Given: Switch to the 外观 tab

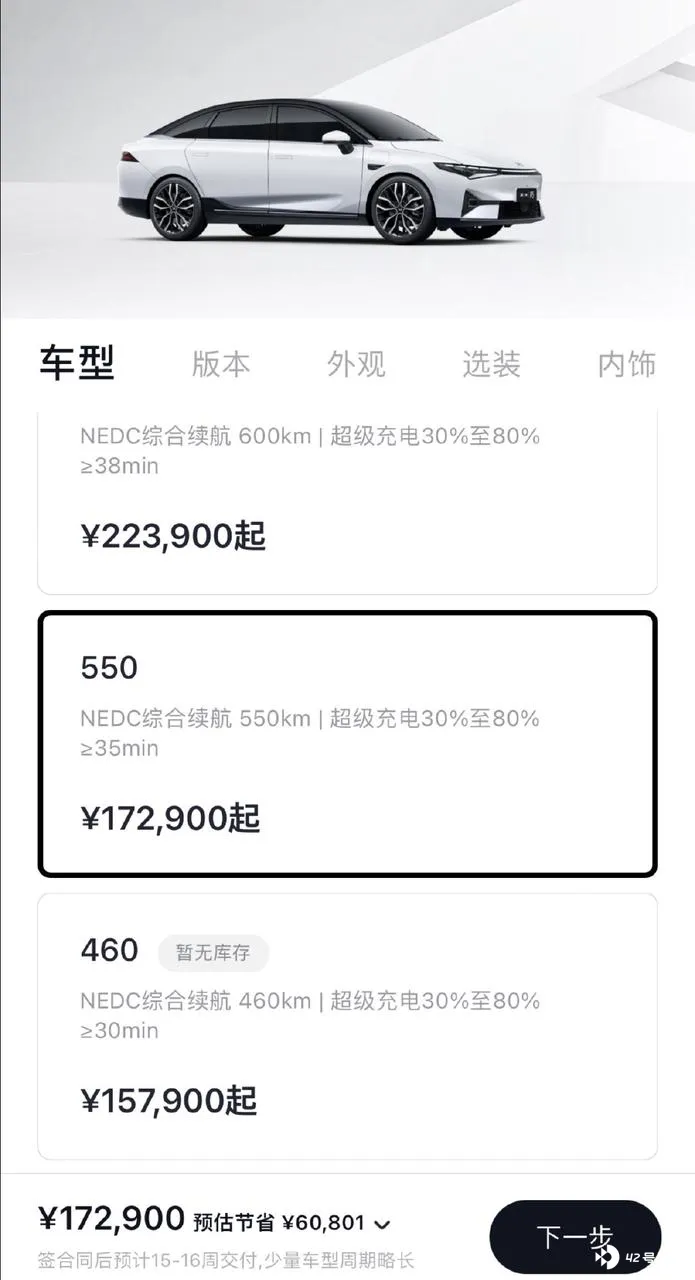Looking at the screenshot, I should pyautogui.click(x=356, y=364).
